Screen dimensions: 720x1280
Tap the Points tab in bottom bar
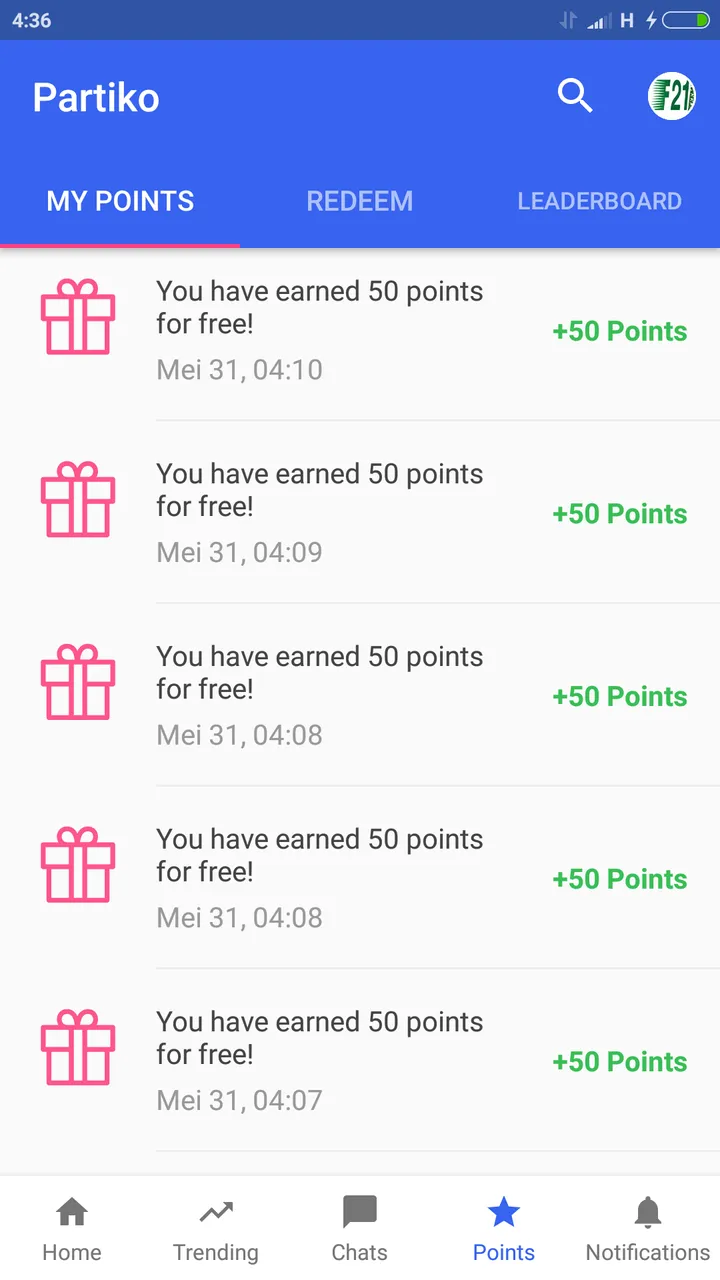504,1229
